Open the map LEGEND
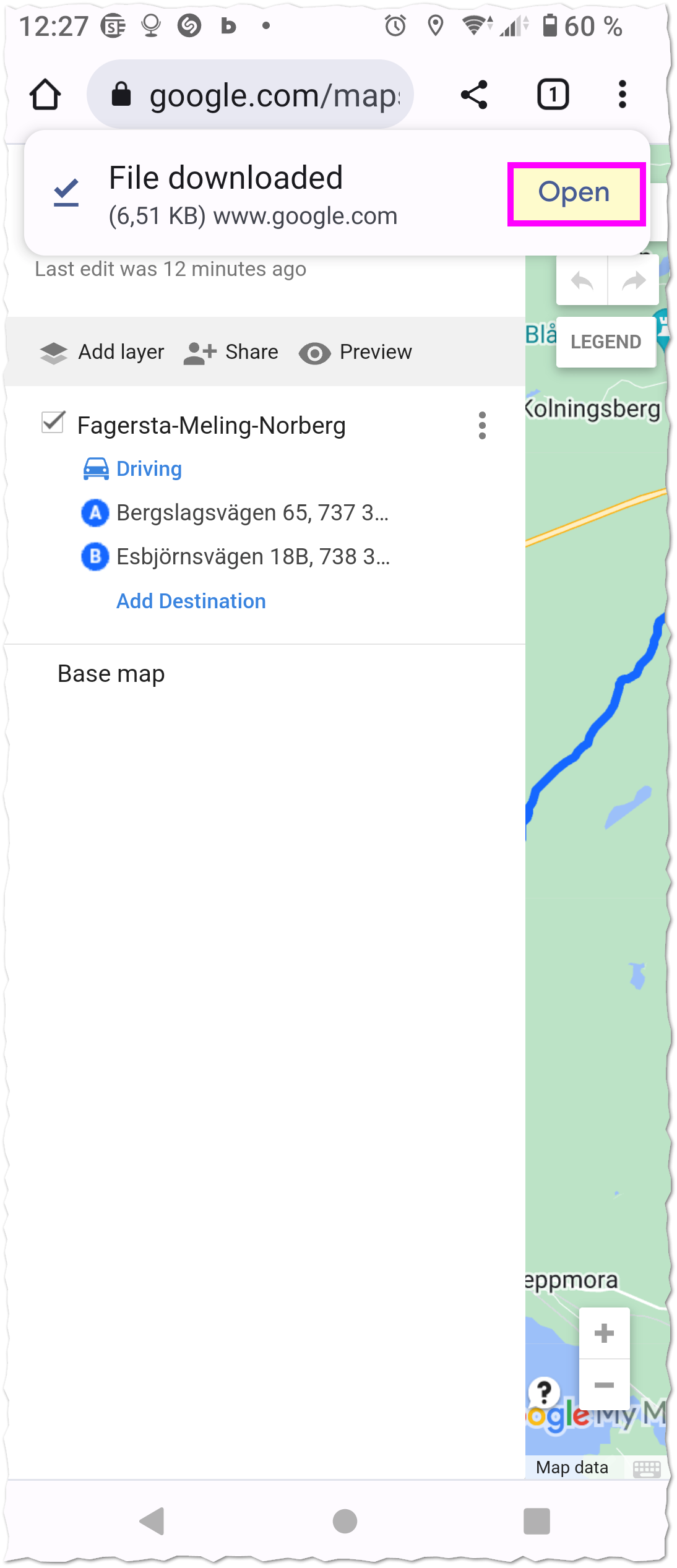 point(605,342)
